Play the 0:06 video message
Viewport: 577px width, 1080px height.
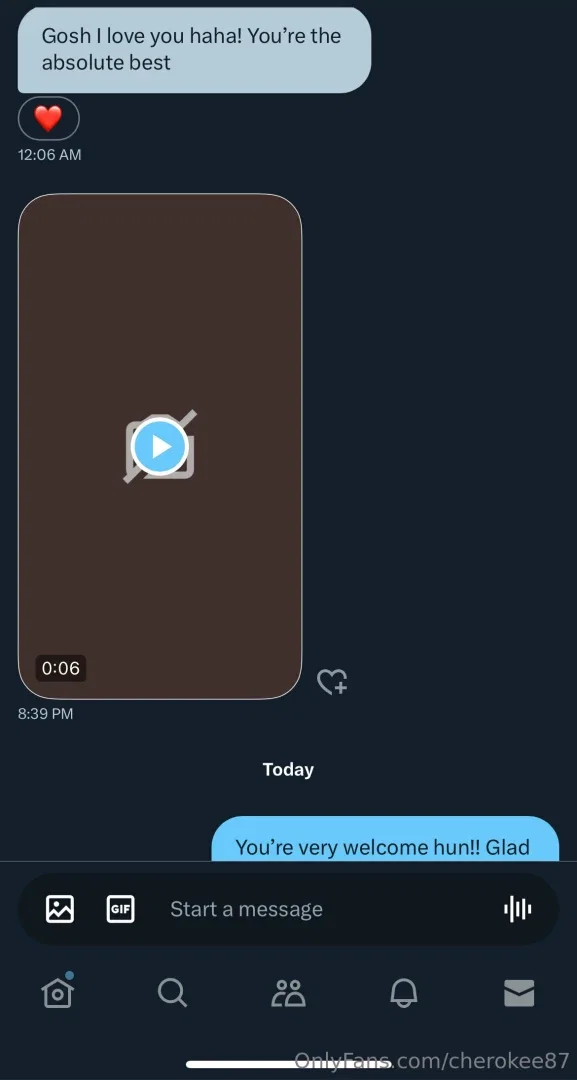[x=160, y=446]
